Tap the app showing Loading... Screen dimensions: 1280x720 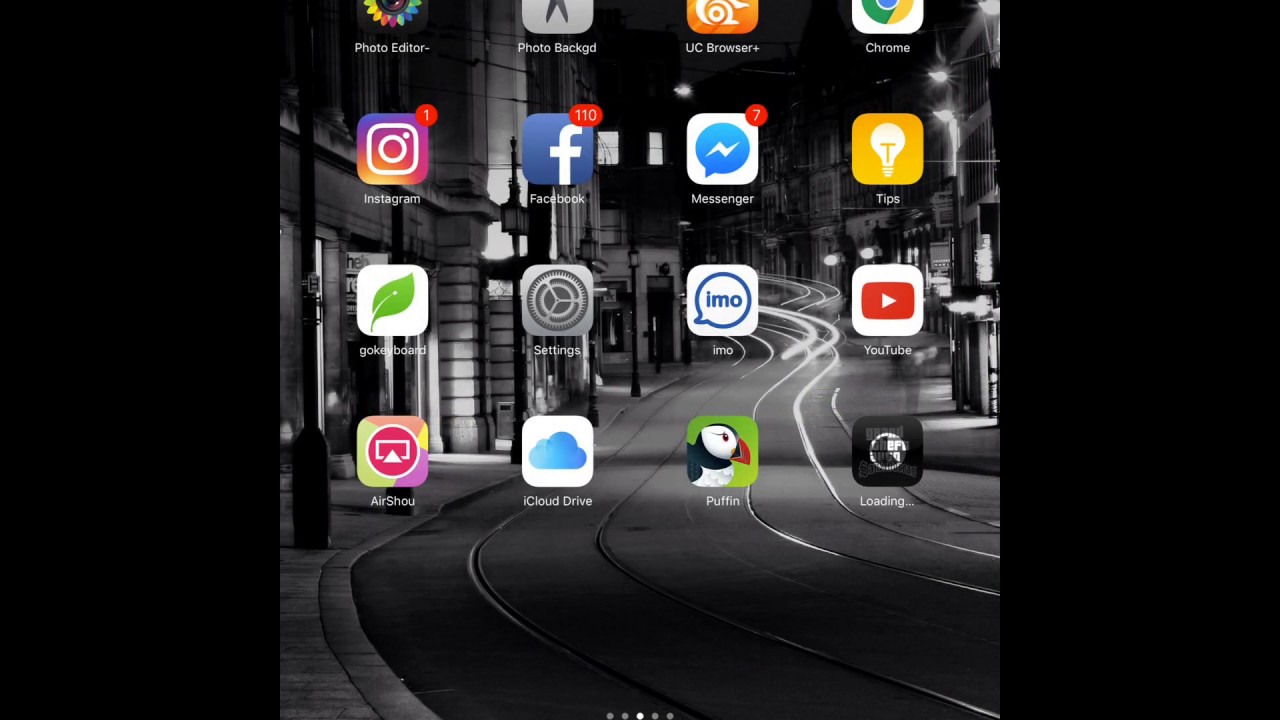[887, 452]
